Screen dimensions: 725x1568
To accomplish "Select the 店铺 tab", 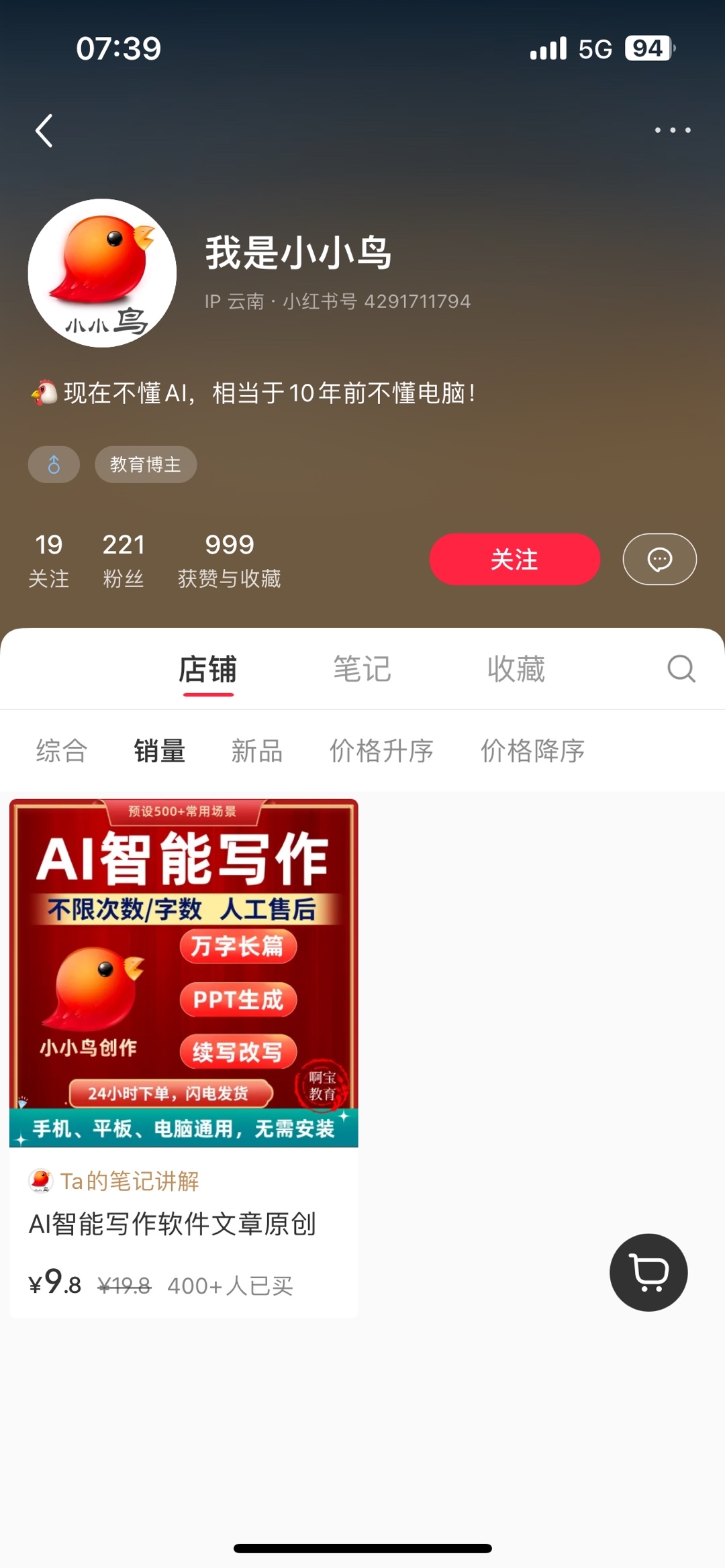I will pos(208,669).
